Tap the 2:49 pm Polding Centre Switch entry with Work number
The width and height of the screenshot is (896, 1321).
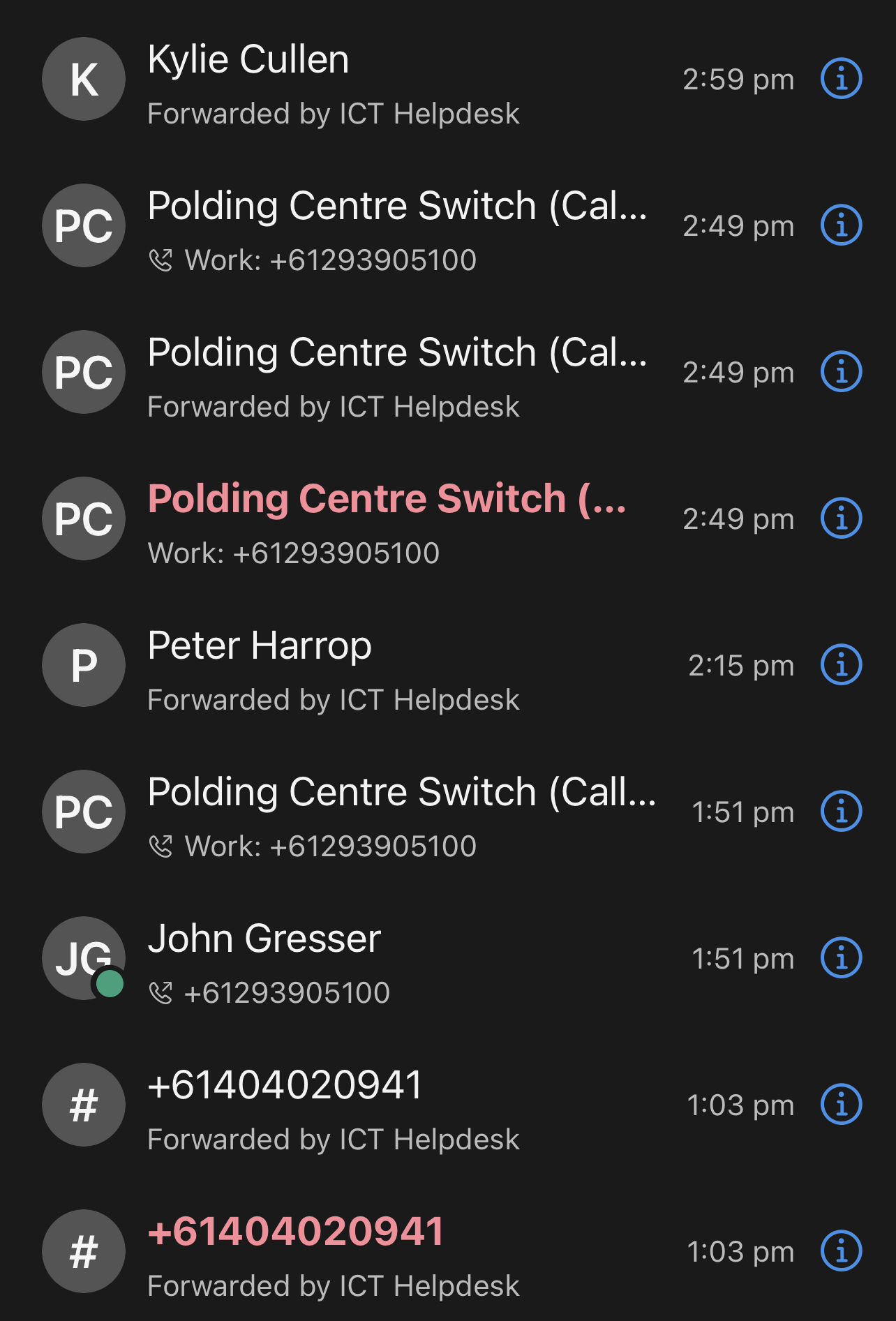click(384, 225)
